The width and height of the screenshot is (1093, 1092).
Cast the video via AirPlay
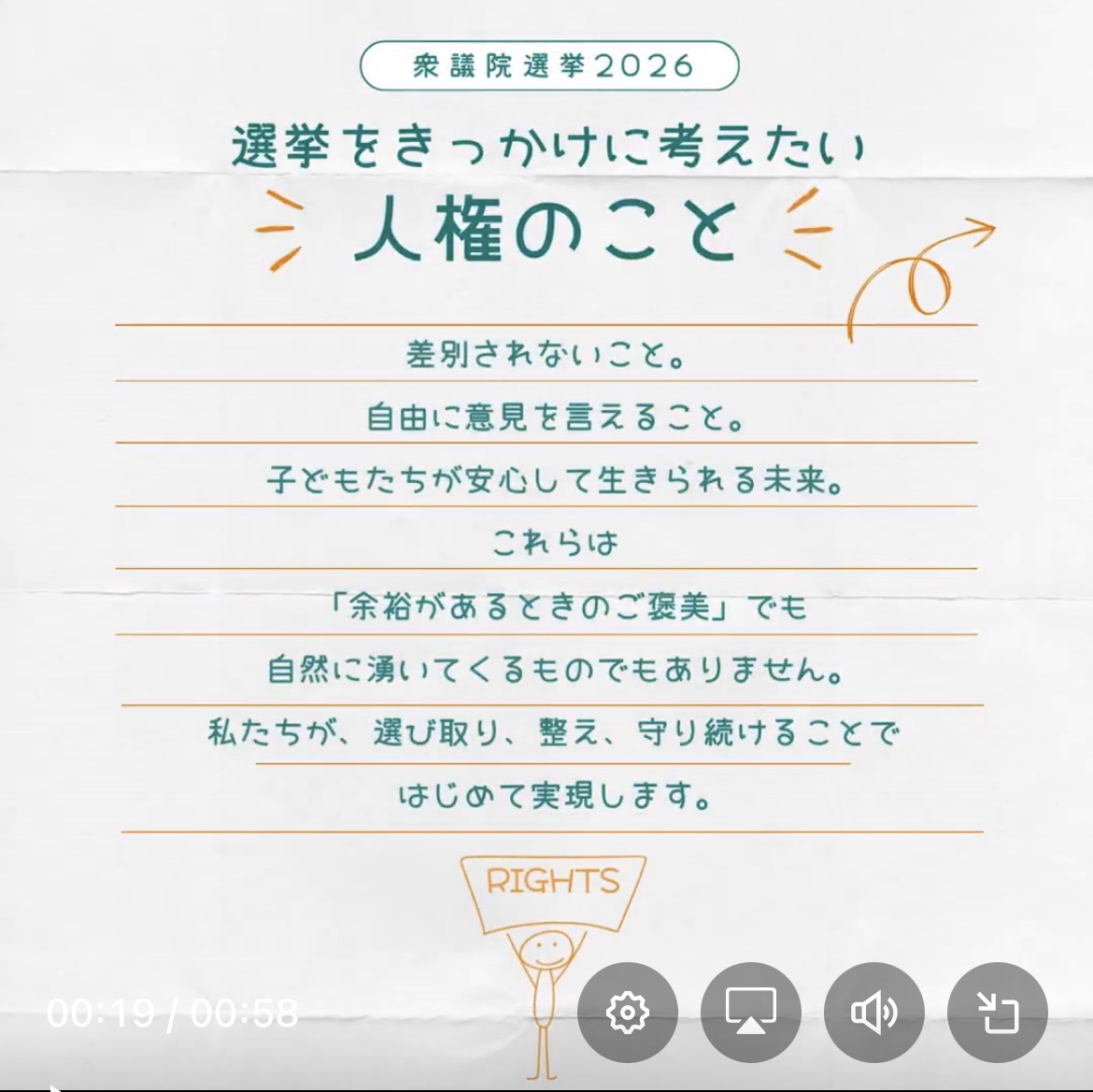pos(750,1012)
